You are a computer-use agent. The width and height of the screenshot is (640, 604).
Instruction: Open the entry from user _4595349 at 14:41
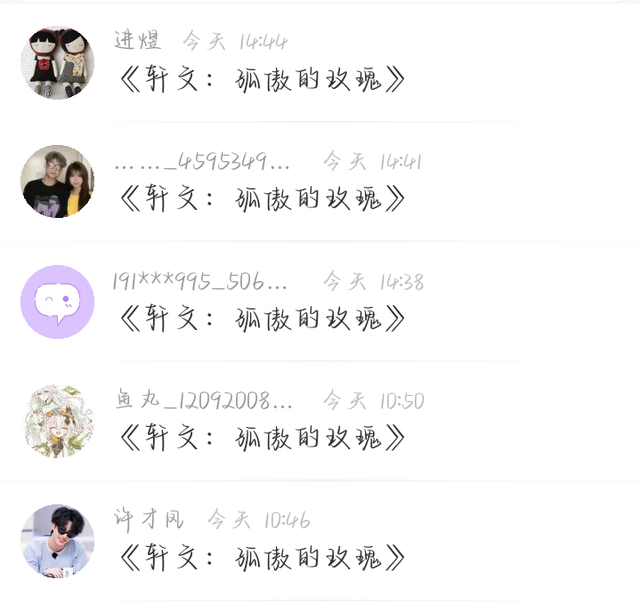click(320, 182)
